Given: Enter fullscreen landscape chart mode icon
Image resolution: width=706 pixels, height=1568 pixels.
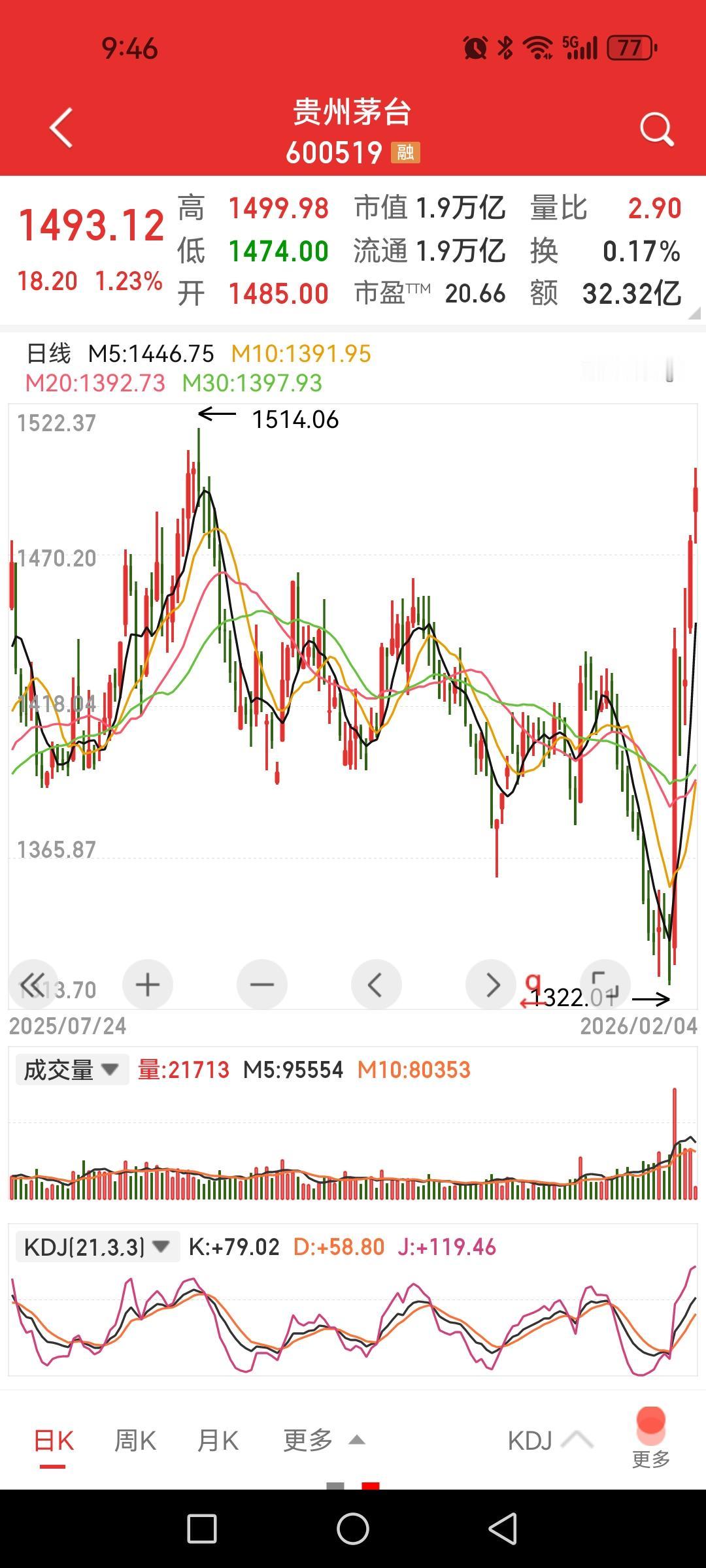Looking at the screenshot, I should point(604,984).
